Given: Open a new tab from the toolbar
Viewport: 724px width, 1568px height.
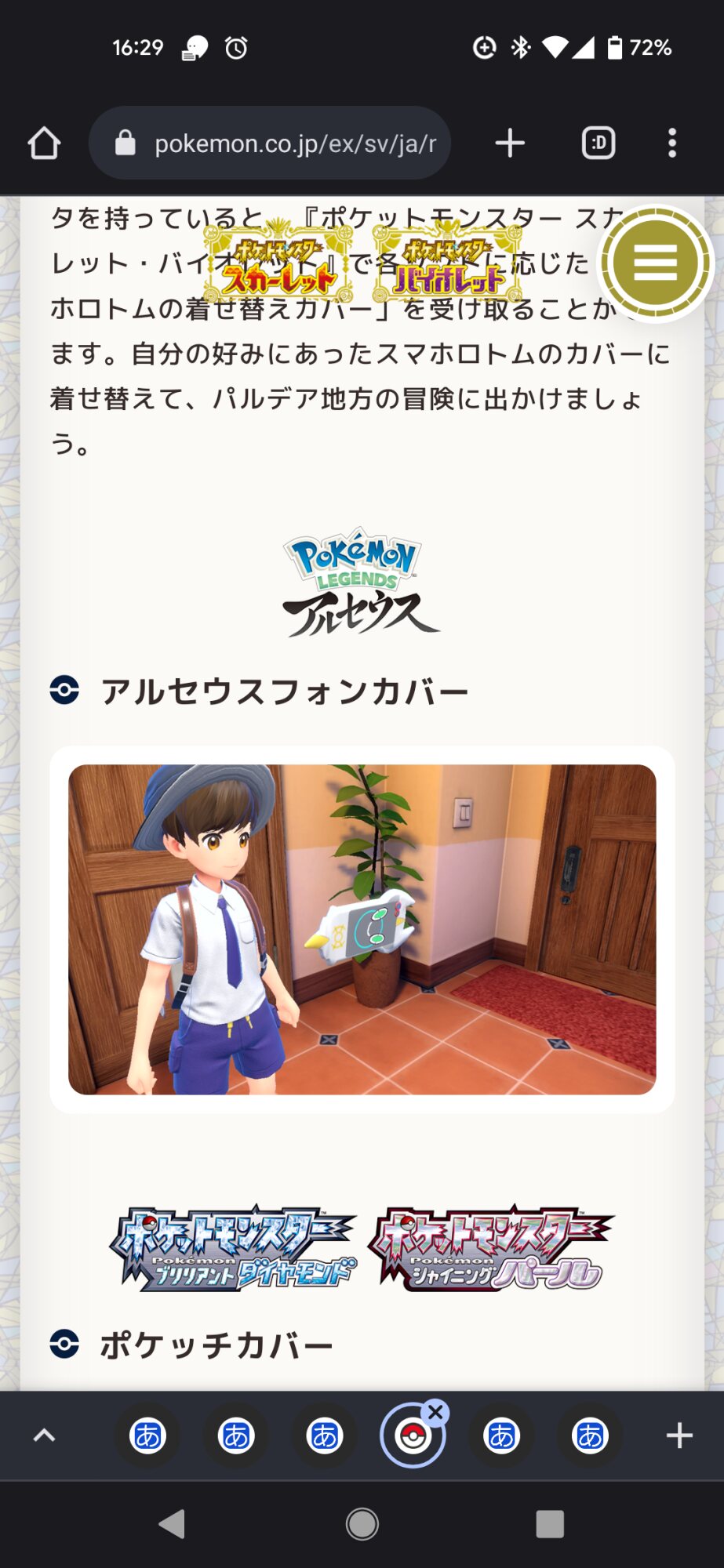Looking at the screenshot, I should [x=510, y=143].
